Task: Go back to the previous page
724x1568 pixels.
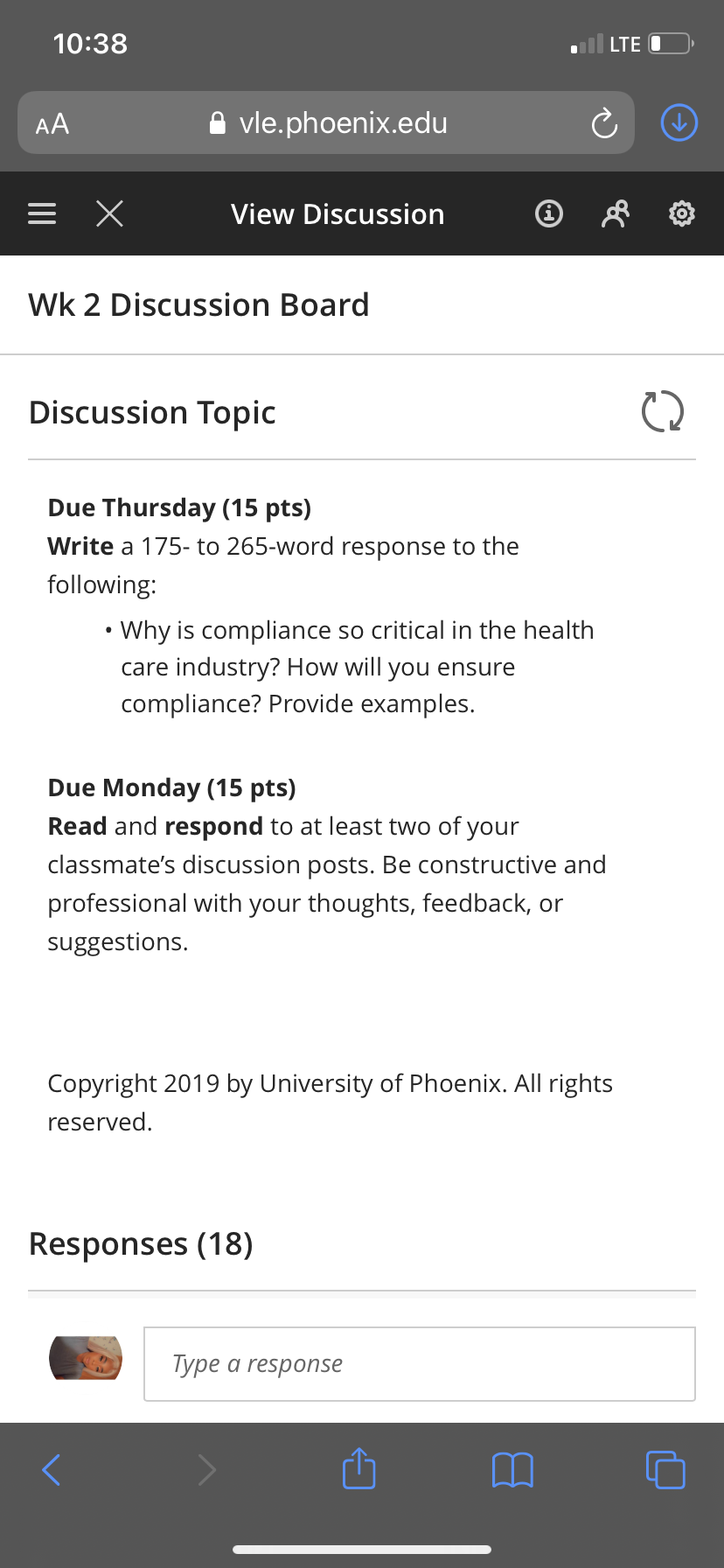Action: click(52, 1469)
